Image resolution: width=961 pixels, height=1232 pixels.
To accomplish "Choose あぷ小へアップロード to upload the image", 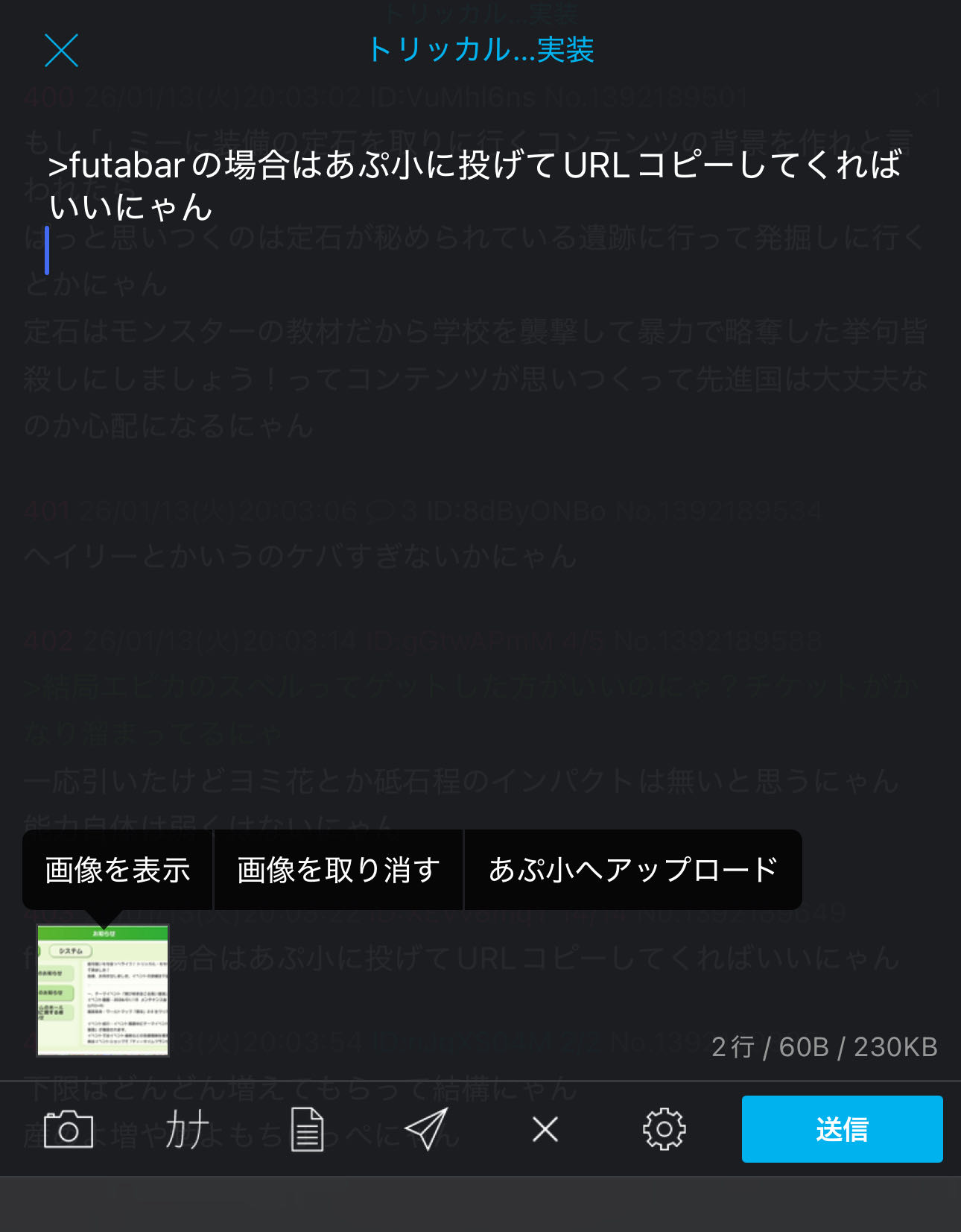I will click(x=632, y=870).
